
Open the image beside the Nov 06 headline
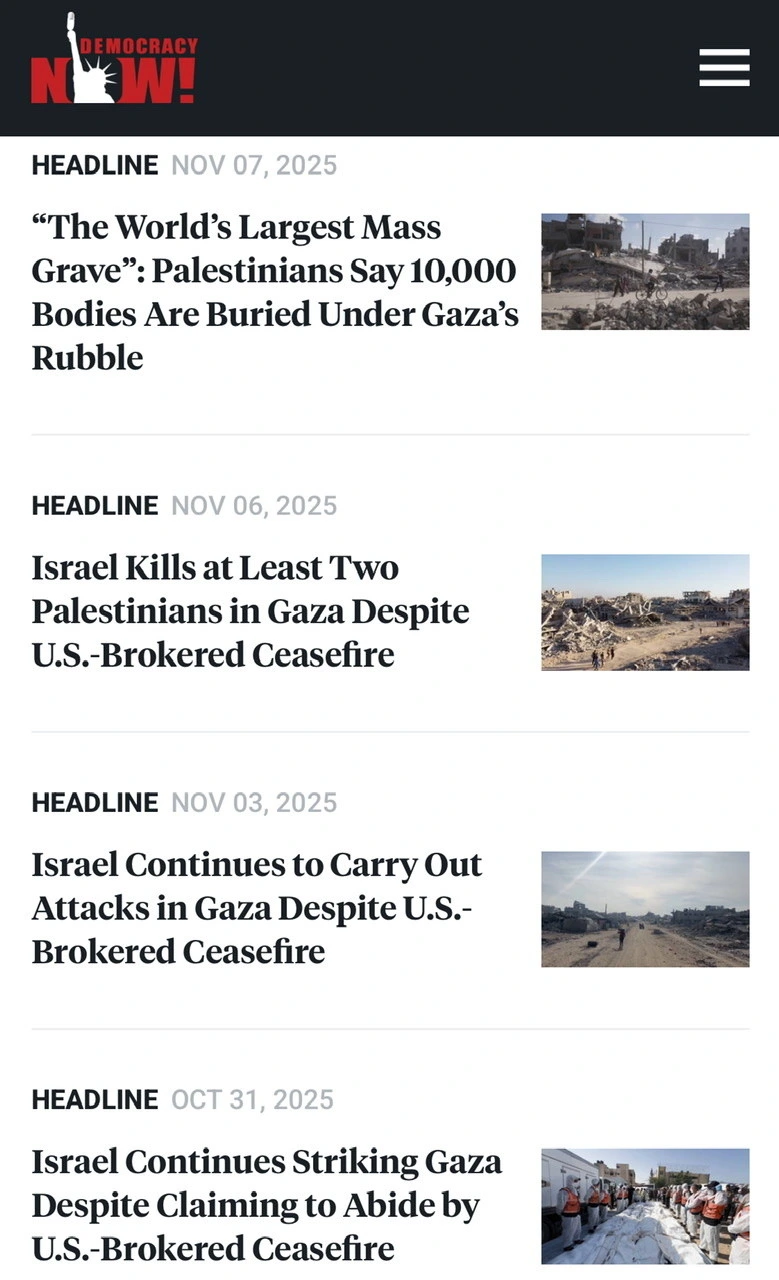pyautogui.click(x=645, y=612)
